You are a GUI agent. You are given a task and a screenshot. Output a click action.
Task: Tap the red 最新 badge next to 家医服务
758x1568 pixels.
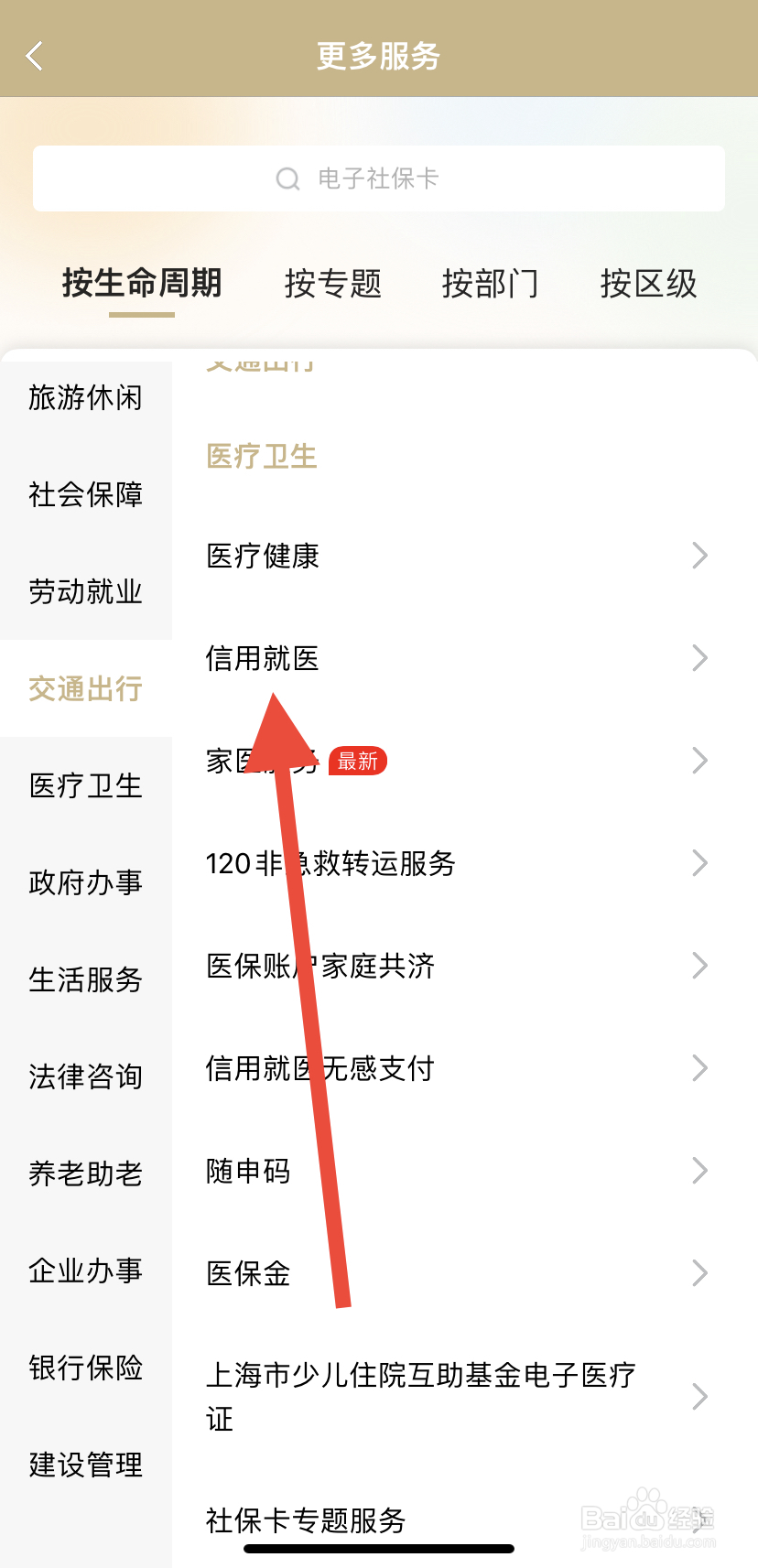(358, 761)
